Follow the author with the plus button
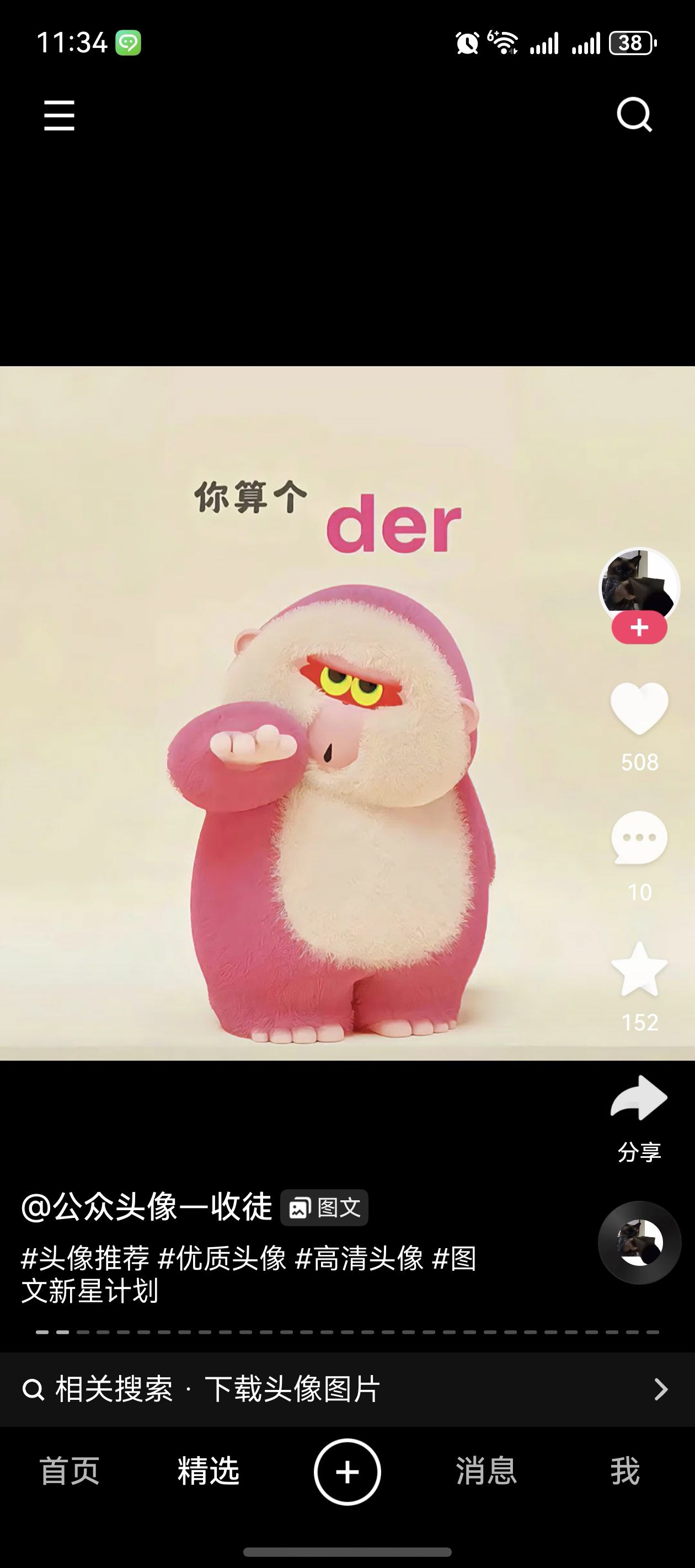This screenshot has width=695, height=1568. pos(639,627)
